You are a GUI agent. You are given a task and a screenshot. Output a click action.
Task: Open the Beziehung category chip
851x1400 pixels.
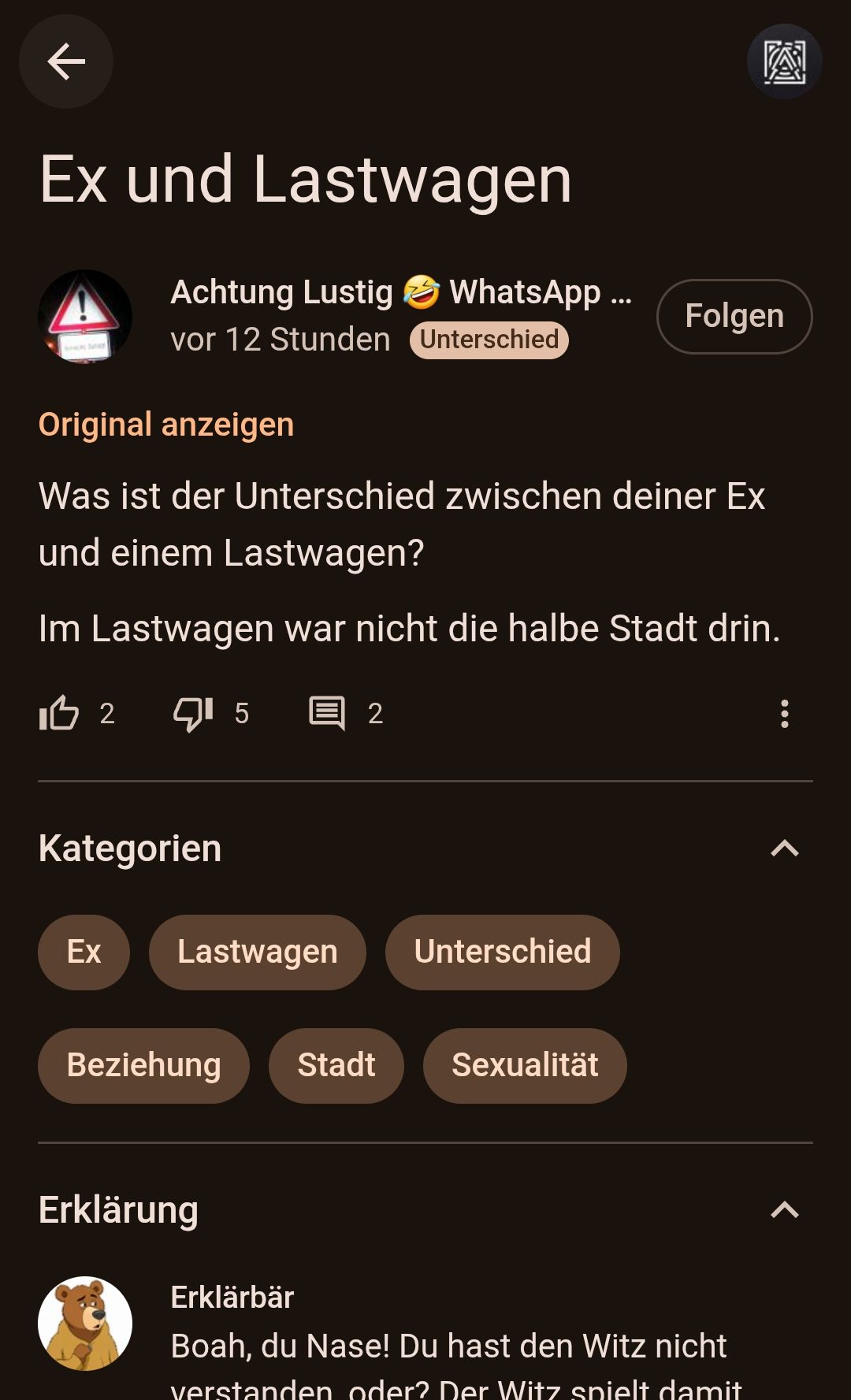coord(143,1065)
